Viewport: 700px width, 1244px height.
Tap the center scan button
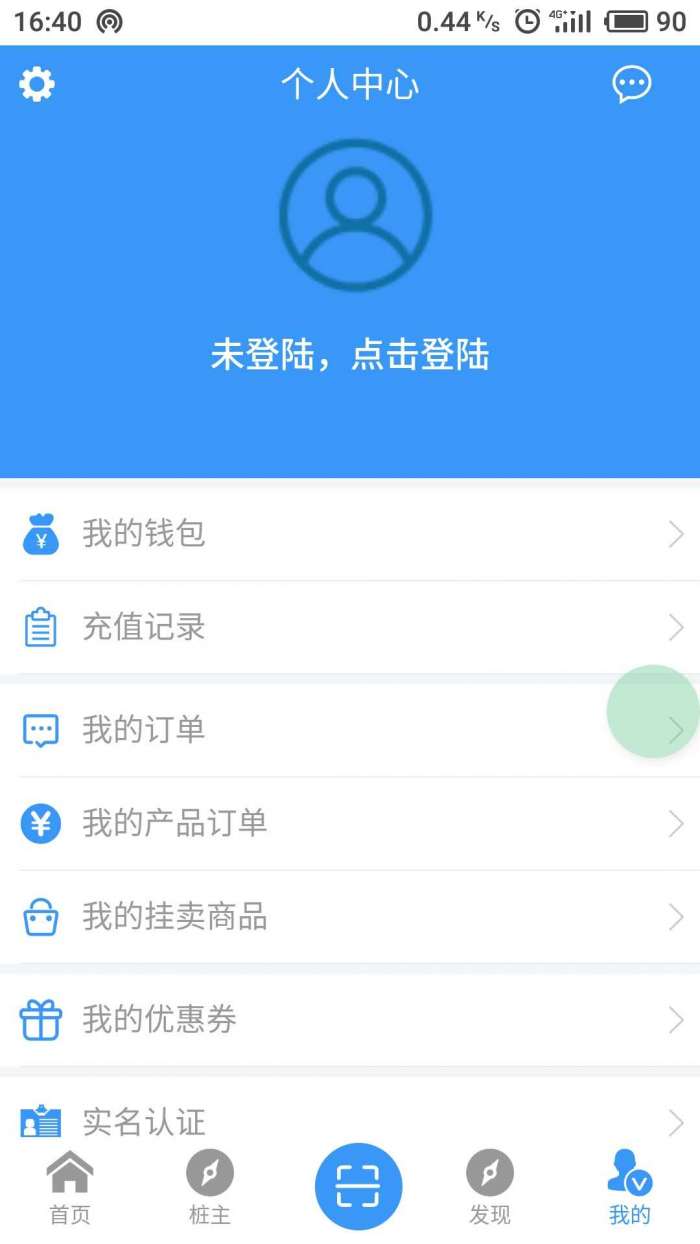coord(358,1187)
